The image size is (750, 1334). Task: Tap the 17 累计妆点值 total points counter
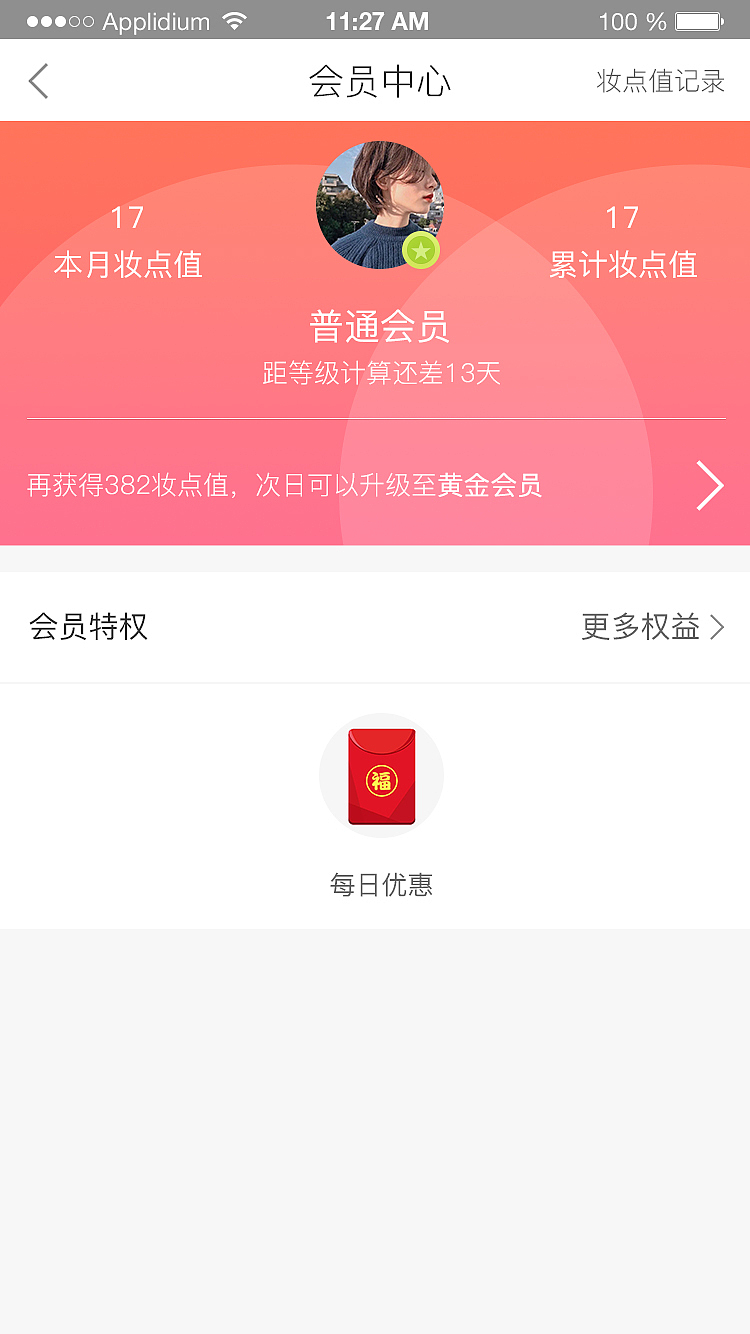pyautogui.click(x=624, y=240)
